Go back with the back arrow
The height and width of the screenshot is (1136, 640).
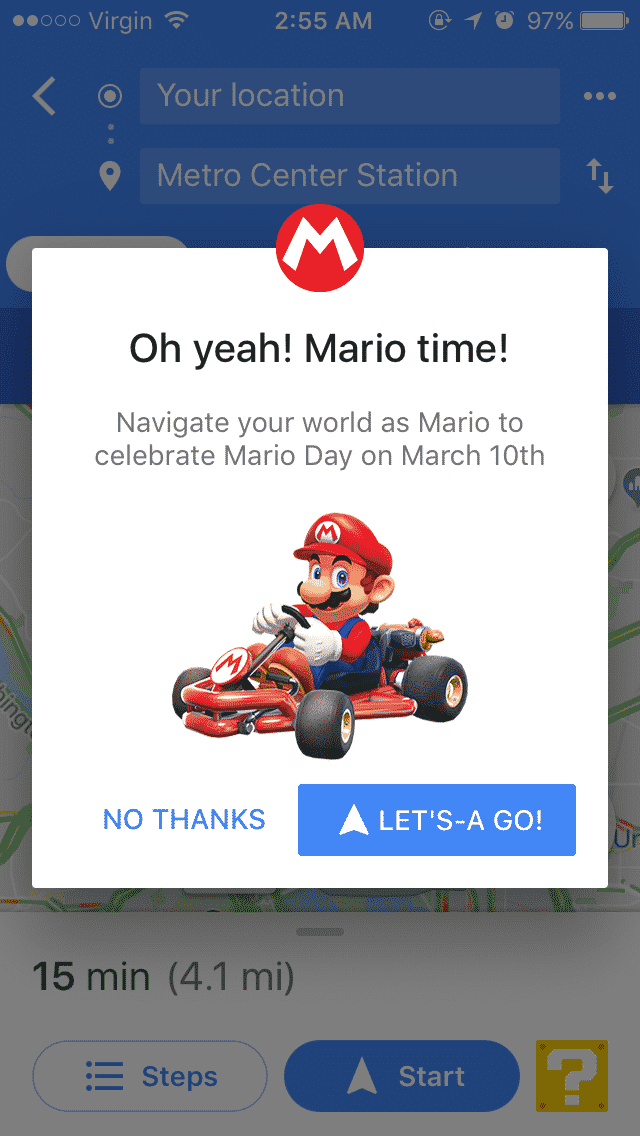(45, 97)
